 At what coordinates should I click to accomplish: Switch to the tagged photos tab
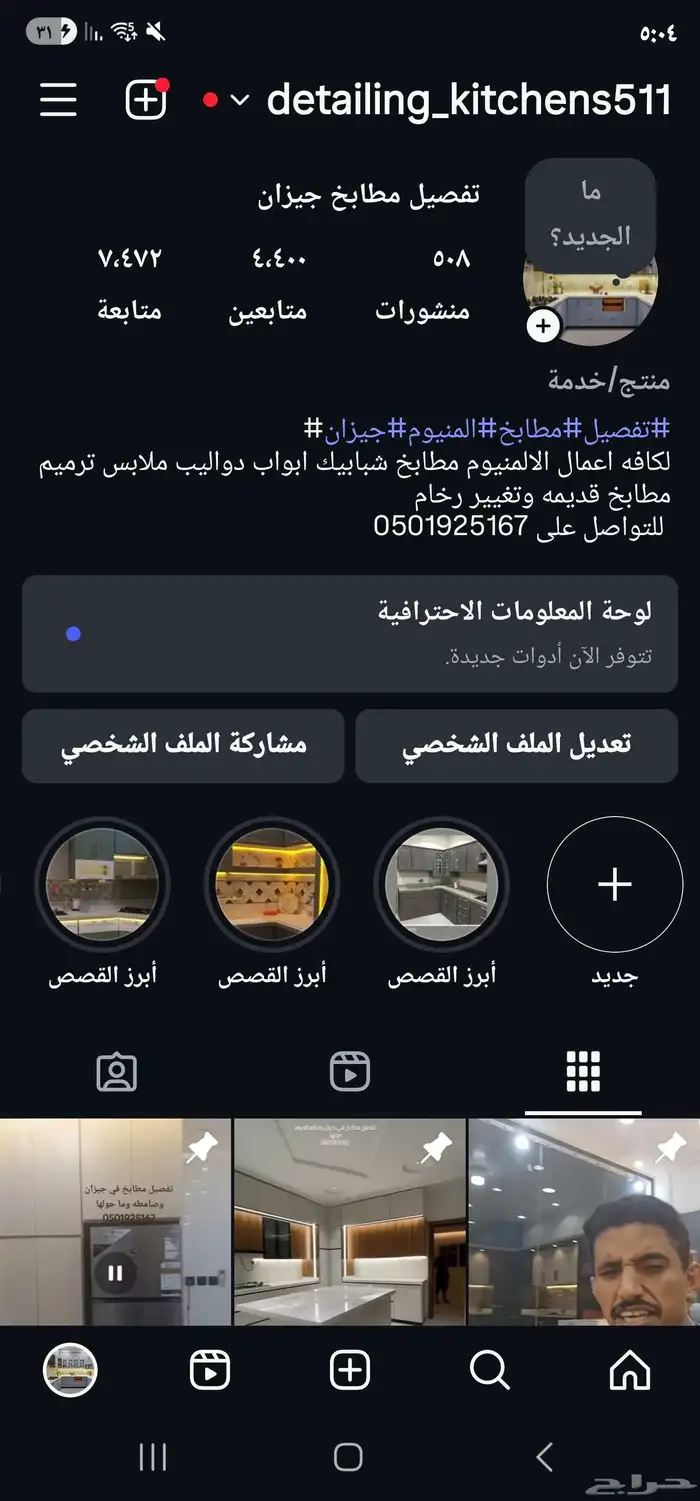click(x=117, y=1072)
